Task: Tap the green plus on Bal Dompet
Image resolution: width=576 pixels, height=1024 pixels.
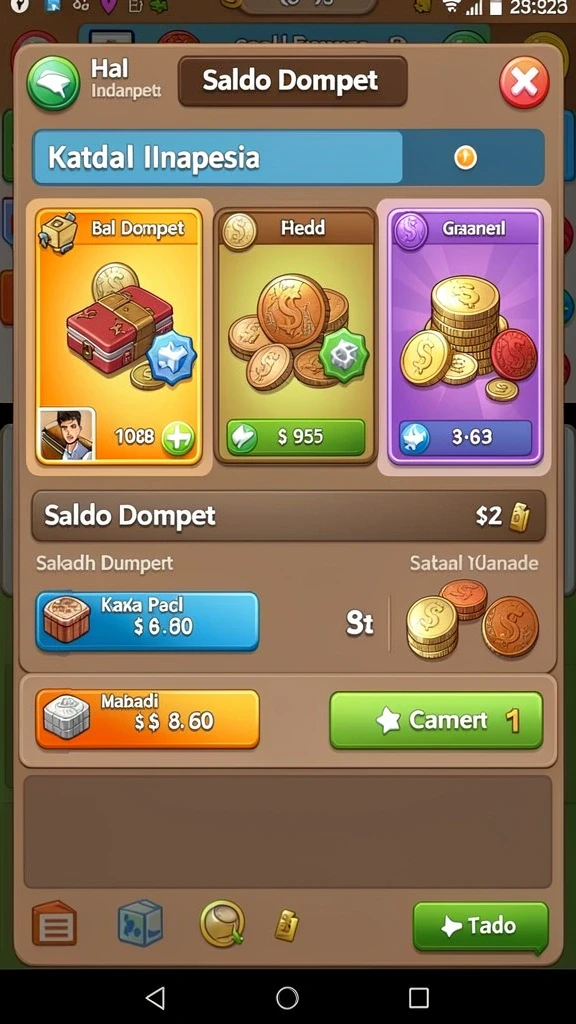Action: click(178, 438)
